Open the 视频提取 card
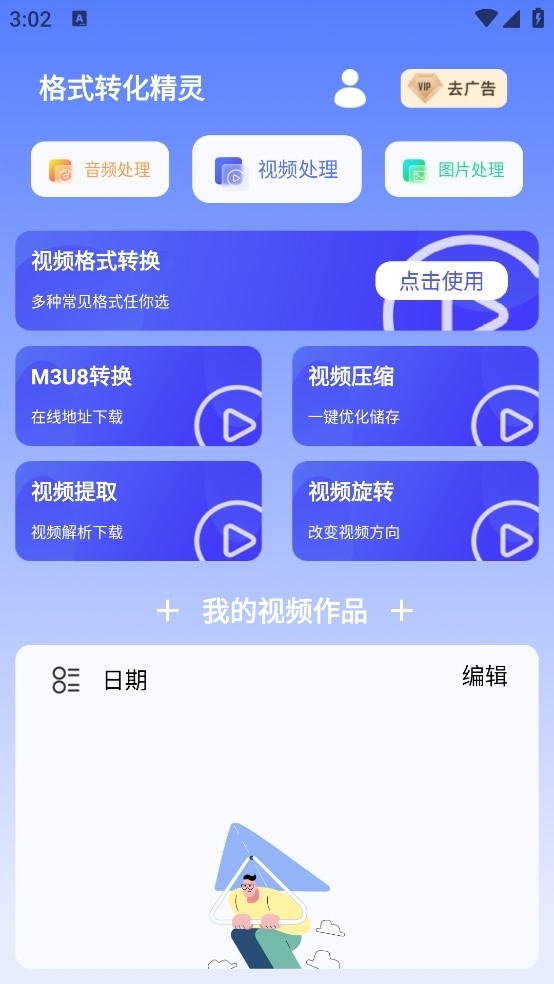Image resolution: width=554 pixels, height=984 pixels. click(139, 511)
